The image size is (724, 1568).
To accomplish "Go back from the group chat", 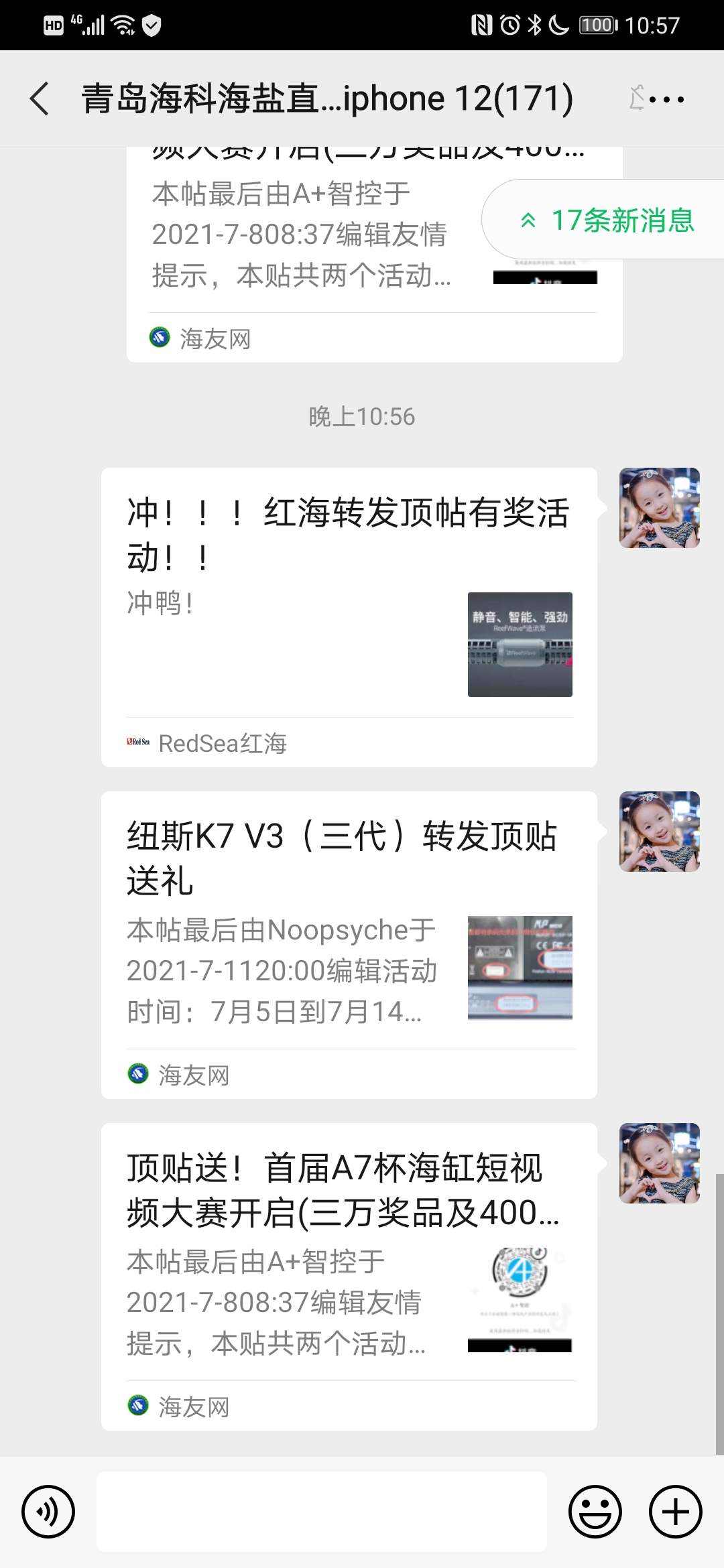I will pos(40,99).
